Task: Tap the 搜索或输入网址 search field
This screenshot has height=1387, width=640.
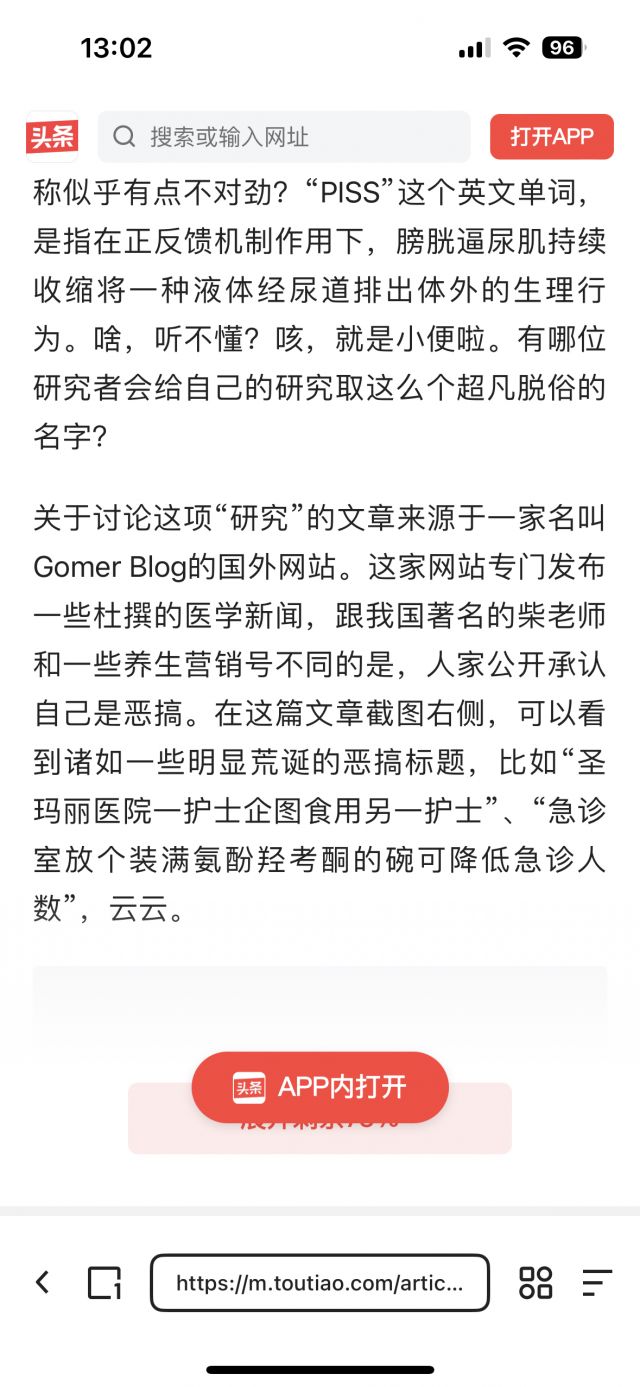Action: pos(284,137)
